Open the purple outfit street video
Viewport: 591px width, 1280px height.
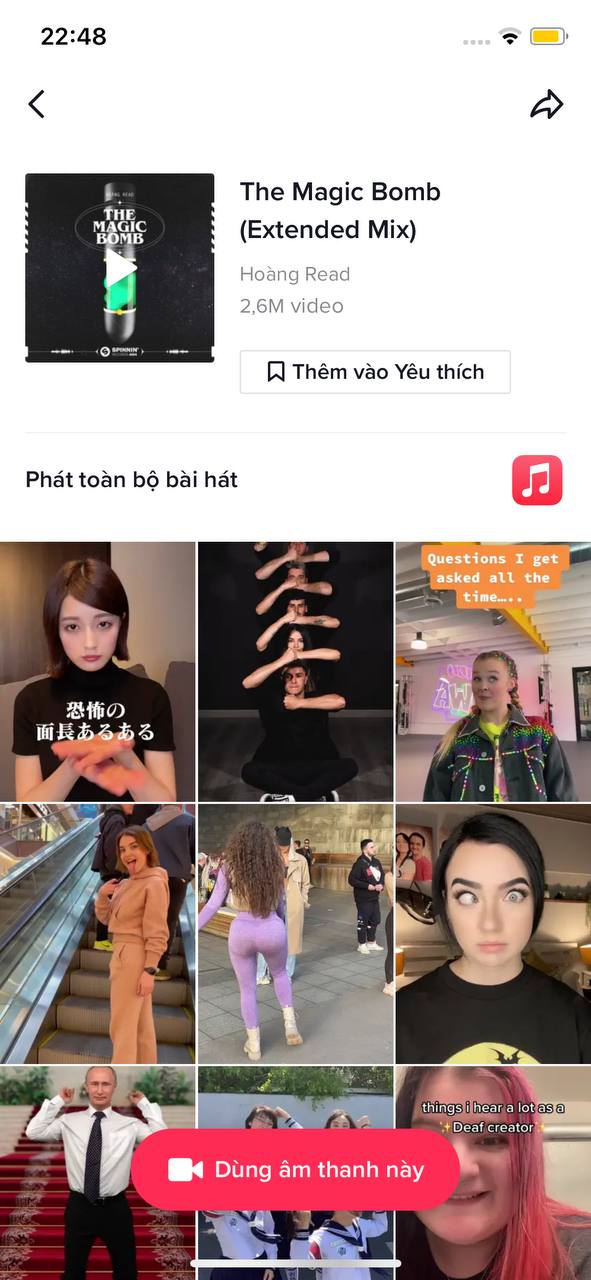(296, 933)
